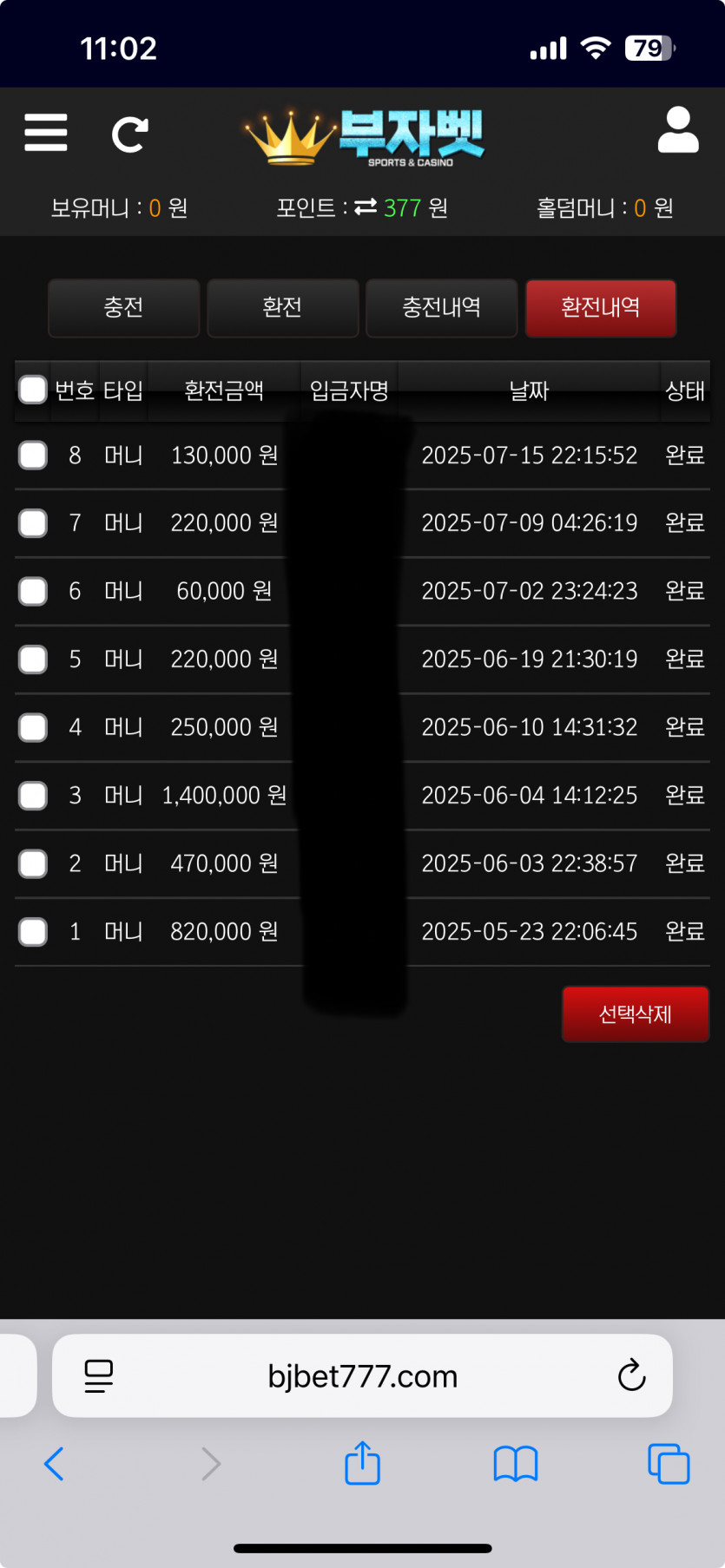Open the 충전내역 tab

click(x=441, y=308)
